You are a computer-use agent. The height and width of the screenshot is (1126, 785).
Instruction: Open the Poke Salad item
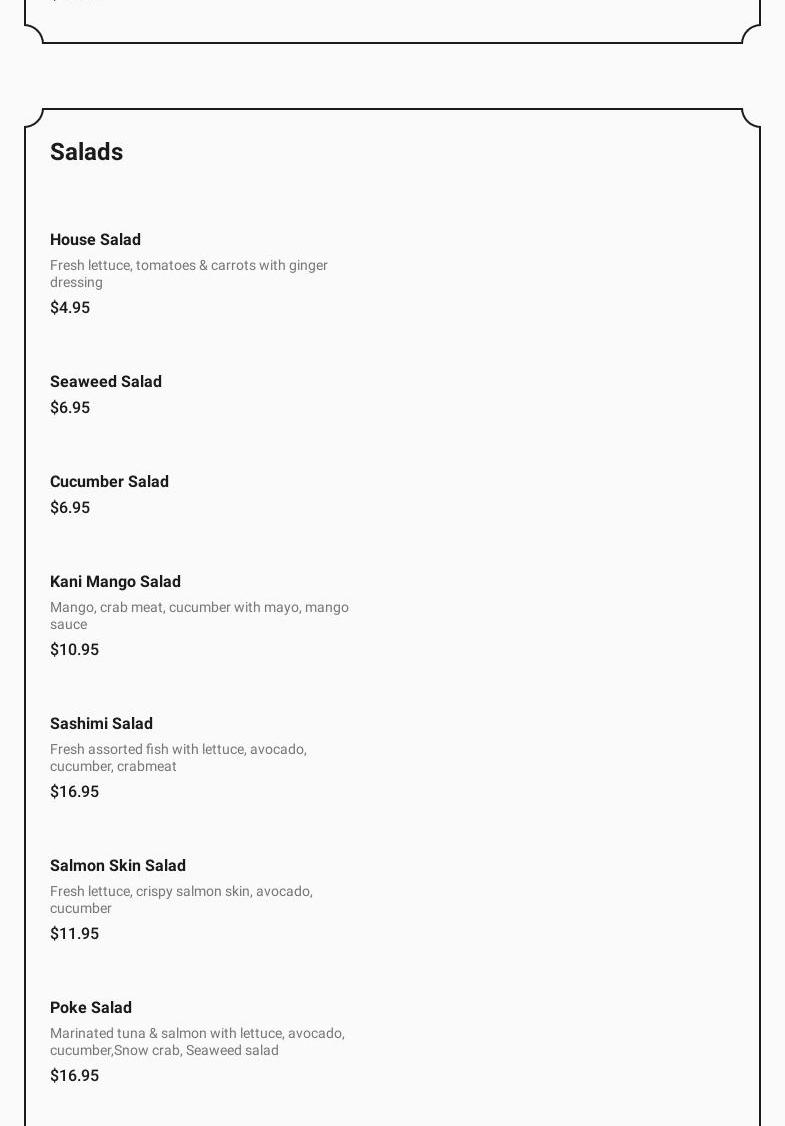pyautogui.click(x=90, y=1008)
